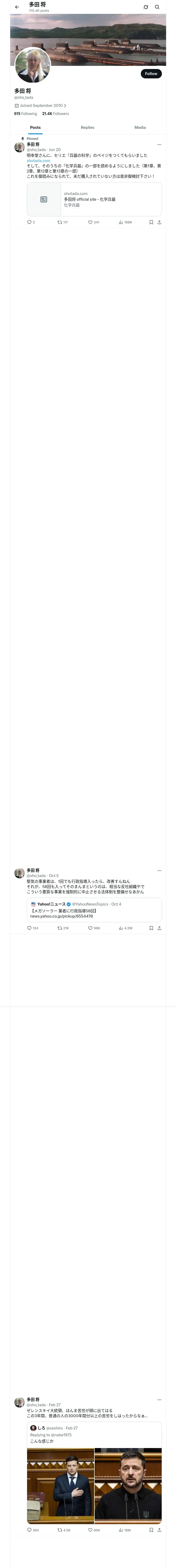Open the quoted Yahoo!ニュース post
The height and width of the screenshot is (1568, 176).
click(94, 910)
